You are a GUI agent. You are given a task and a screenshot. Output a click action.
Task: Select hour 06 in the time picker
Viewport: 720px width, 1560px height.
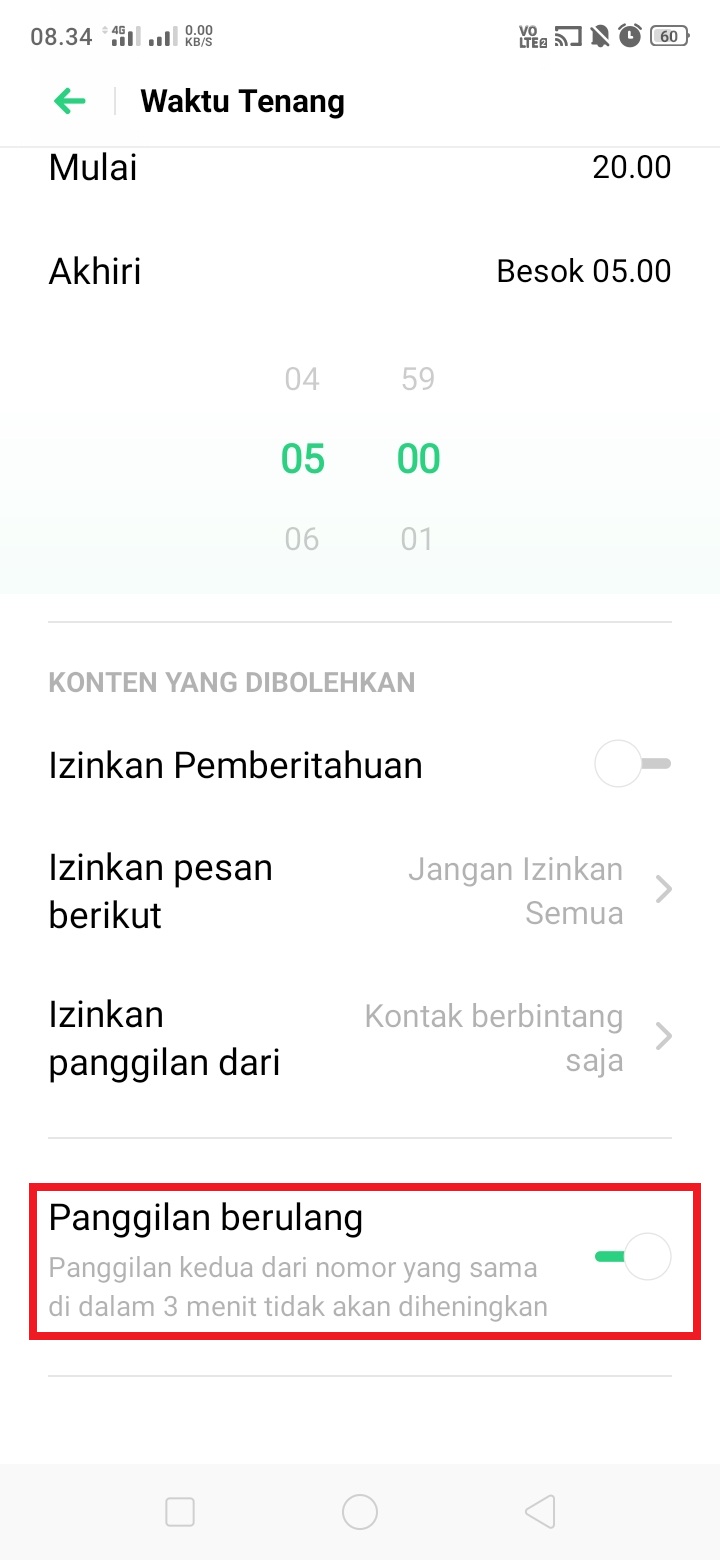[302, 539]
